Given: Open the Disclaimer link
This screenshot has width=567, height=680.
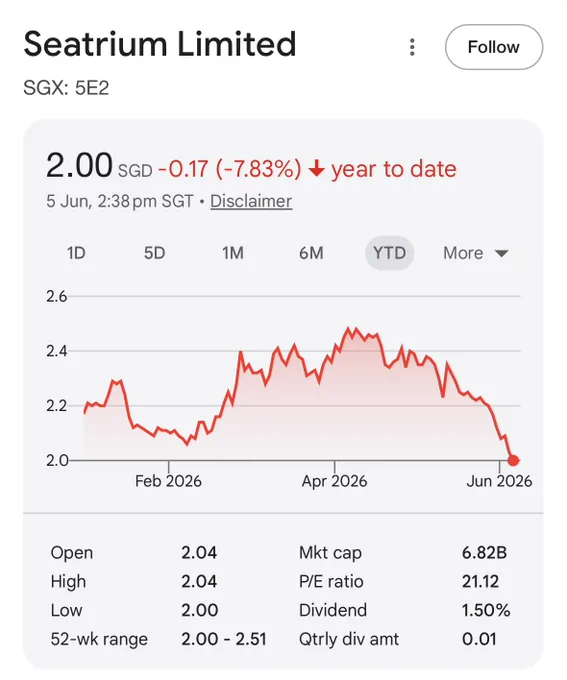Looking at the screenshot, I should 251,201.
